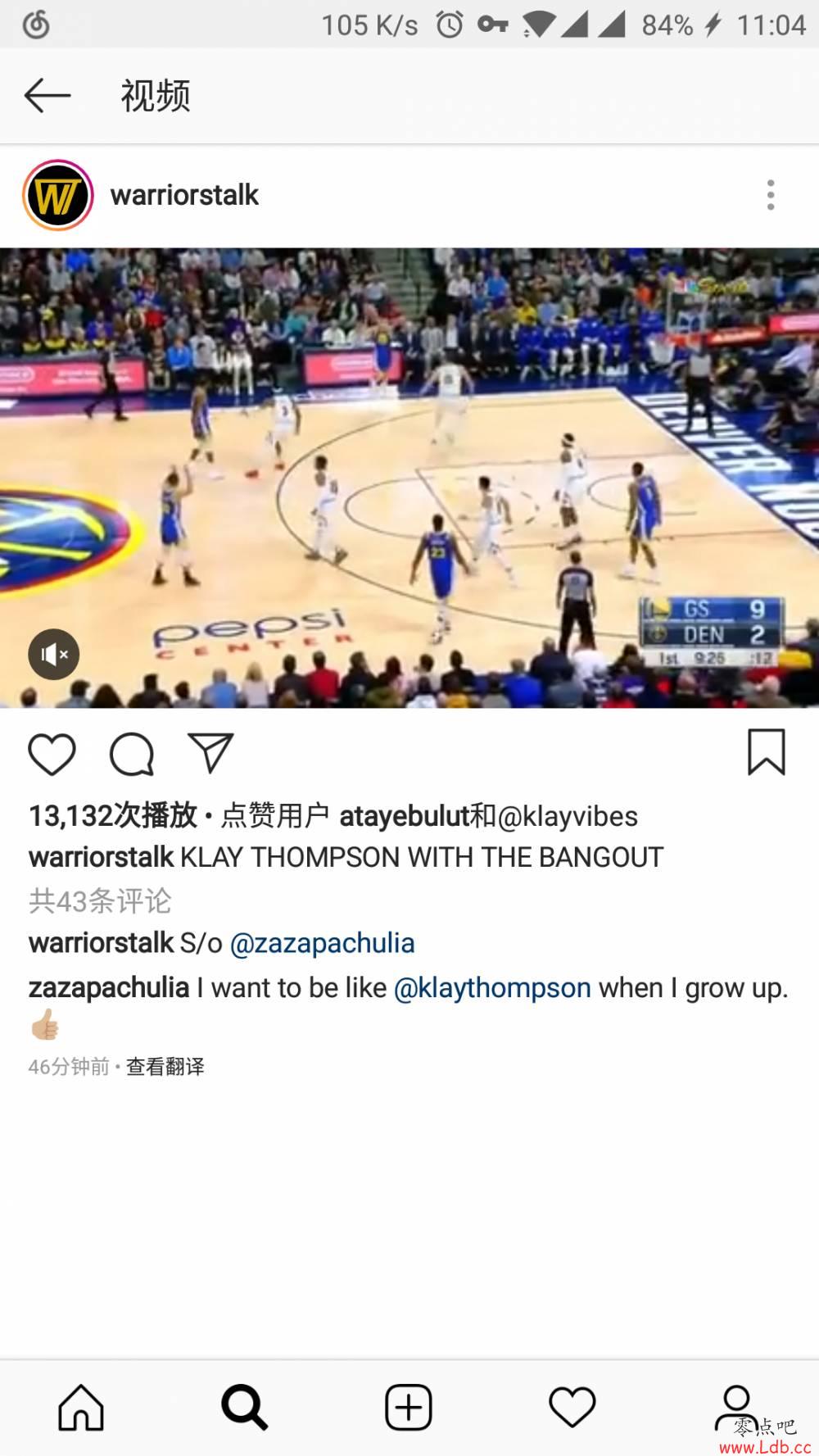
Task: Open warriorstalk username in the post header
Action: click(x=184, y=195)
